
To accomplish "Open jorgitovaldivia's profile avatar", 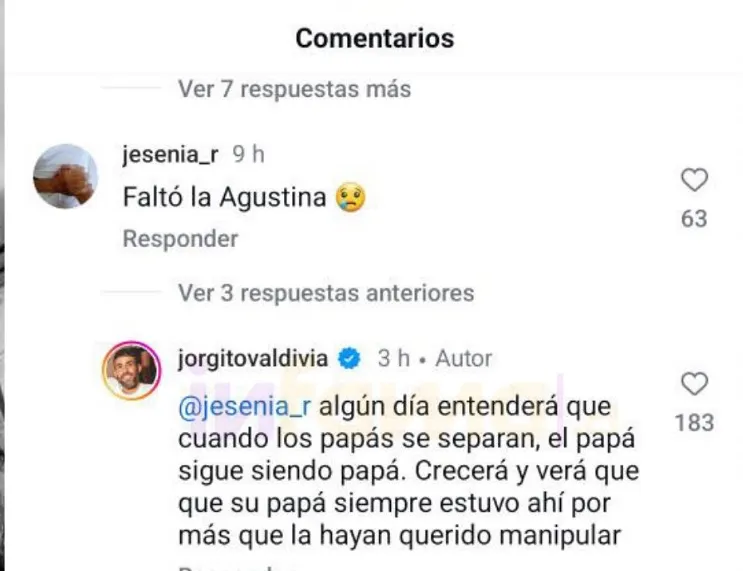I will pyautogui.click(x=131, y=372).
